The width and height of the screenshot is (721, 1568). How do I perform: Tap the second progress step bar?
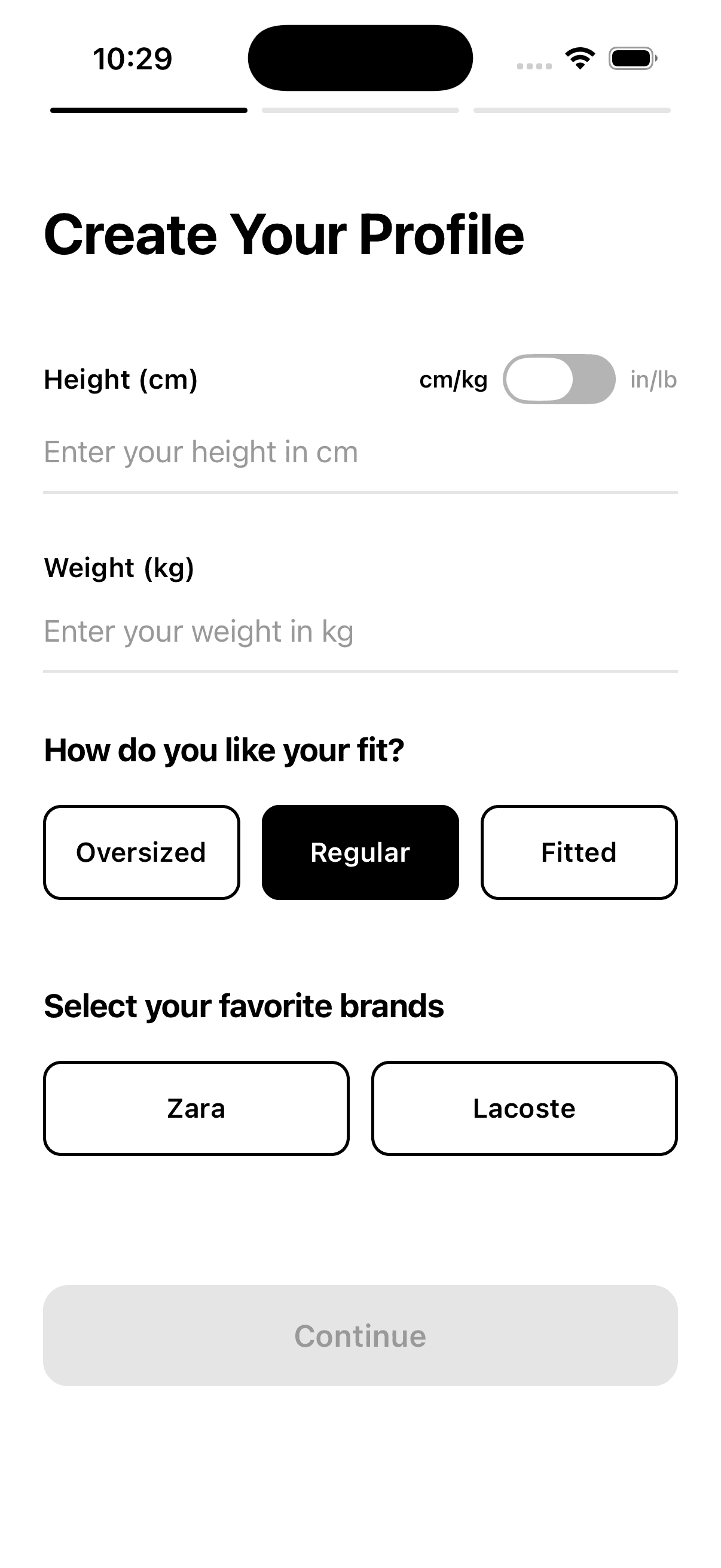click(x=360, y=111)
